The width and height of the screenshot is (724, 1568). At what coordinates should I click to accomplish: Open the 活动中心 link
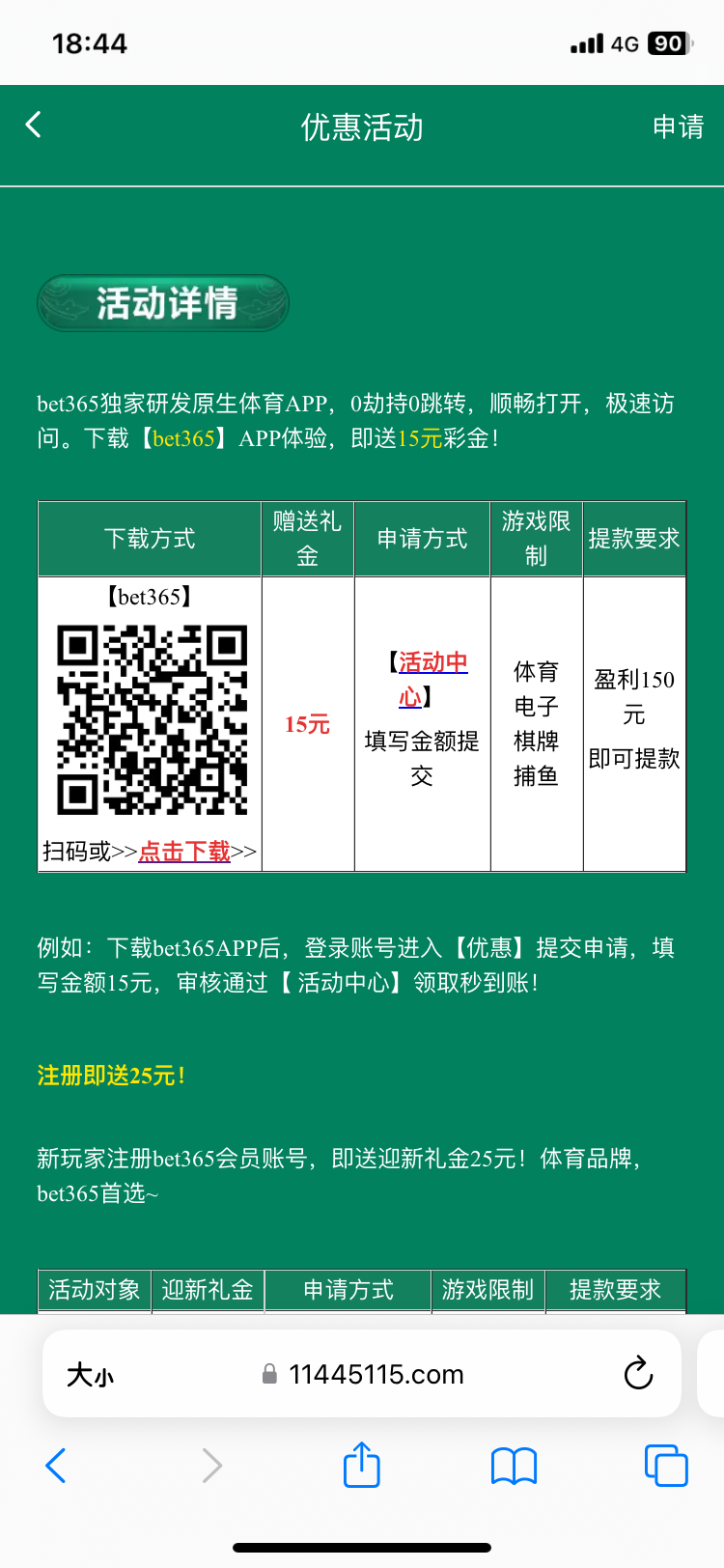point(432,663)
